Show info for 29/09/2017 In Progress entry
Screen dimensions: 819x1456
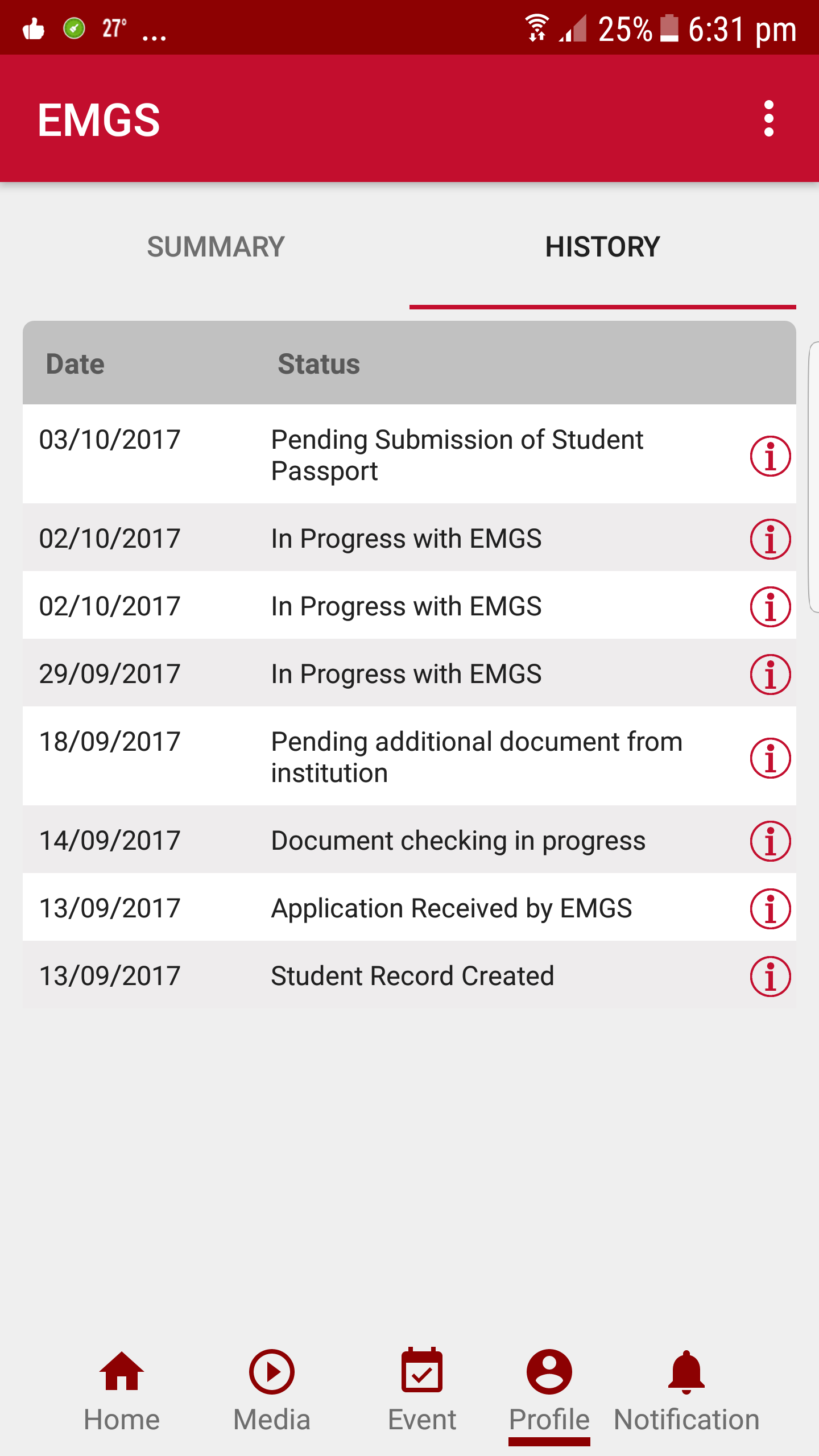pos(770,675)
